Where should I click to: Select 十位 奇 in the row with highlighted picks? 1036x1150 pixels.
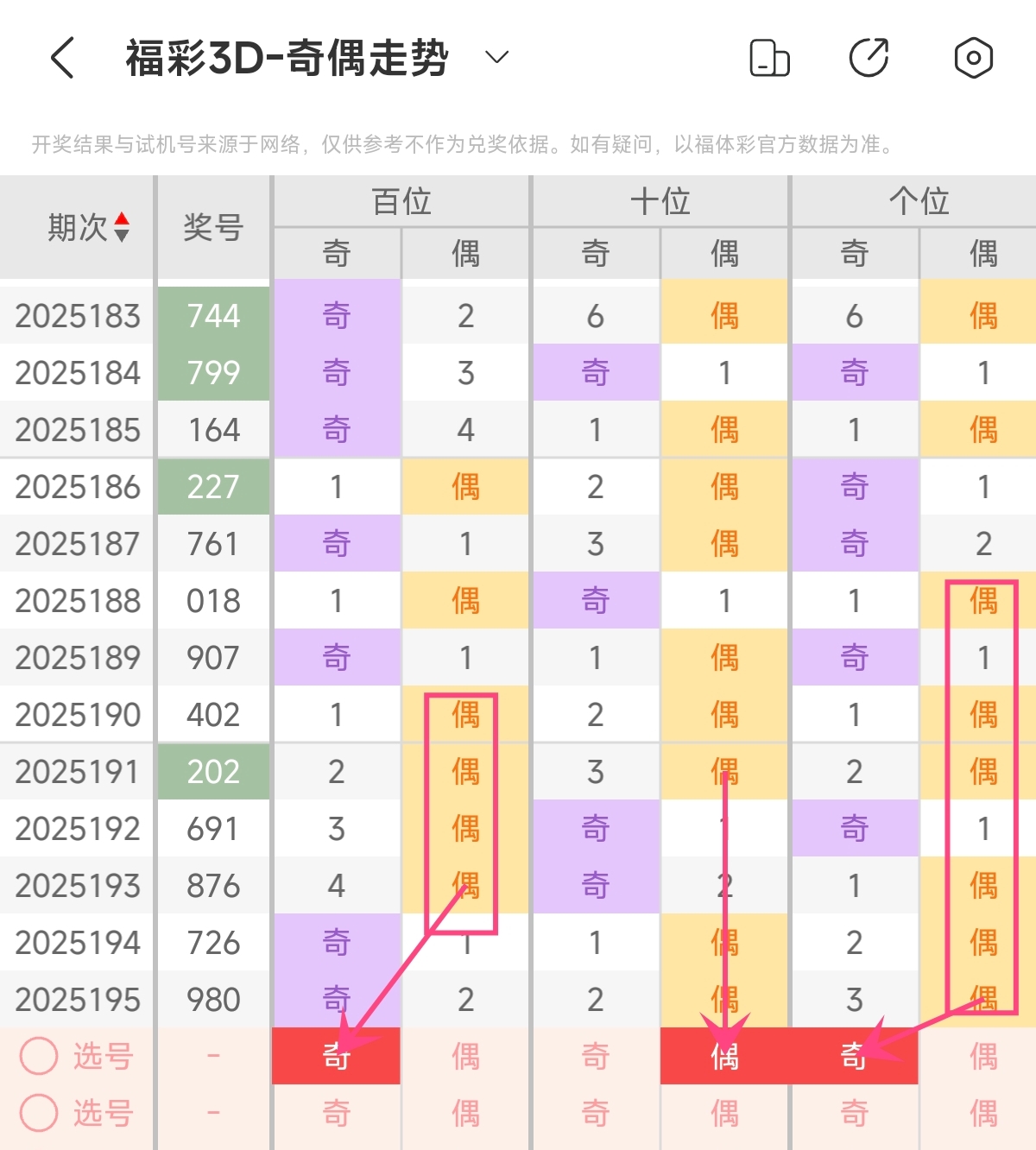pyautogui.click(x=595, y=1056)
